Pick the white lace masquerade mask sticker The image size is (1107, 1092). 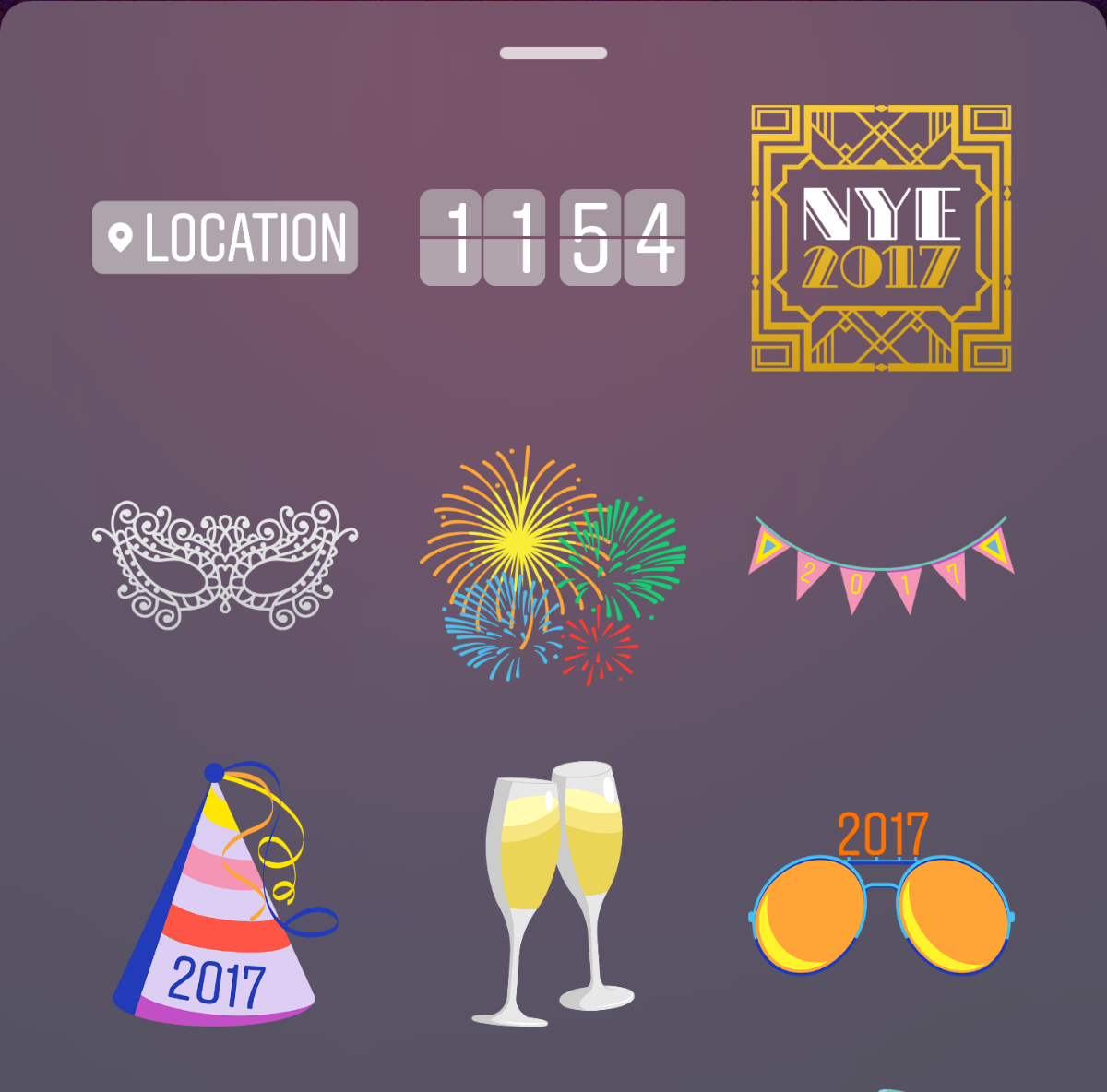(x=225, y=564)
